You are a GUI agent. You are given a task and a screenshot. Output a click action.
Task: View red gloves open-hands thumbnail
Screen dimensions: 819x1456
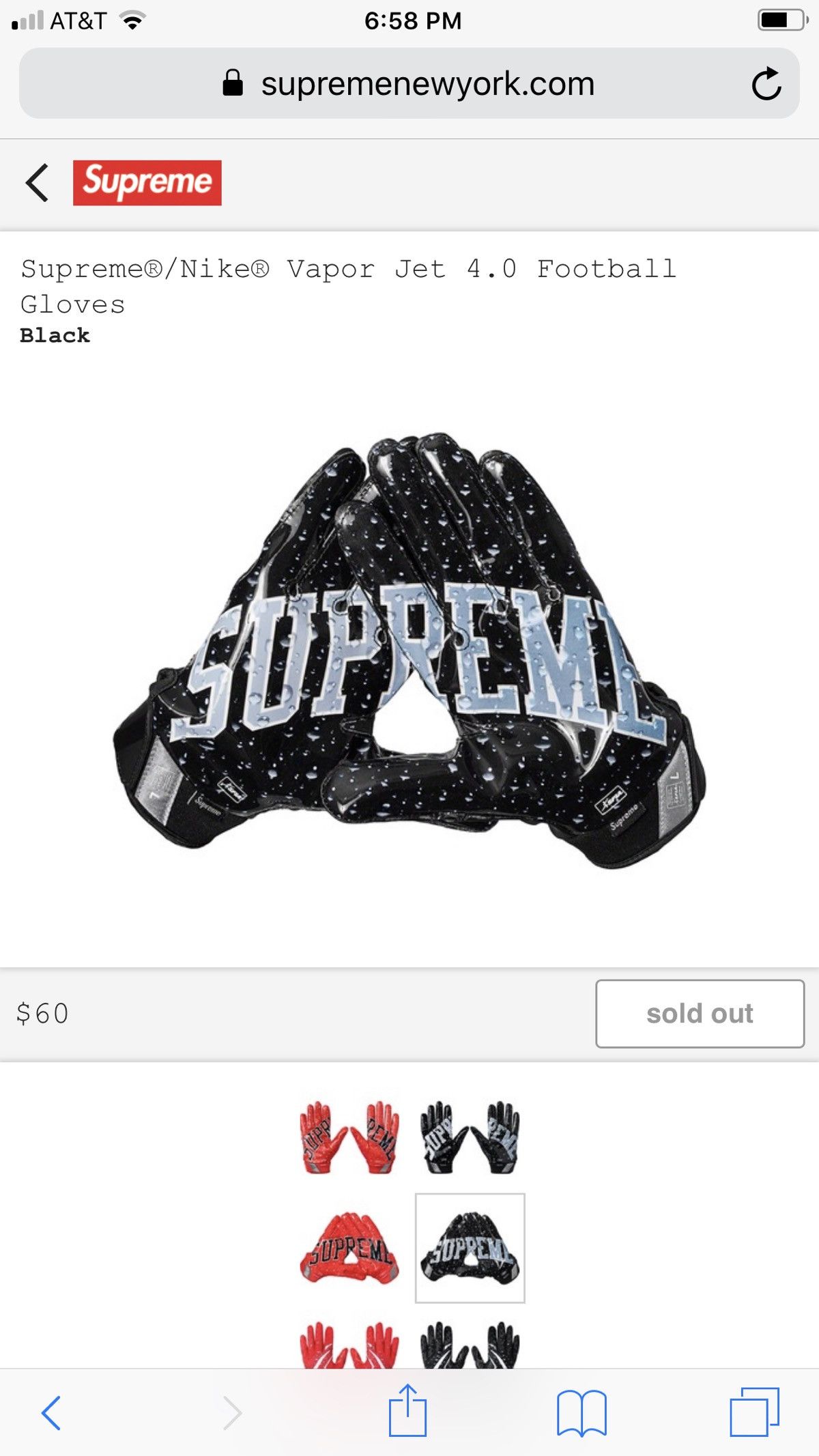(349, 1137)
